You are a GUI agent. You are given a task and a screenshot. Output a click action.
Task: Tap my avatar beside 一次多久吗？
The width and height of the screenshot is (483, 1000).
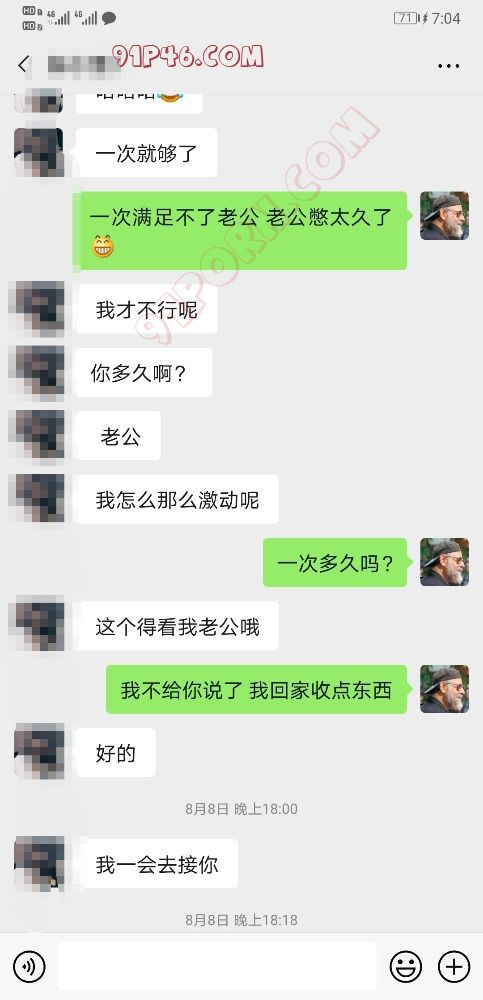click(x=444, y=562)
